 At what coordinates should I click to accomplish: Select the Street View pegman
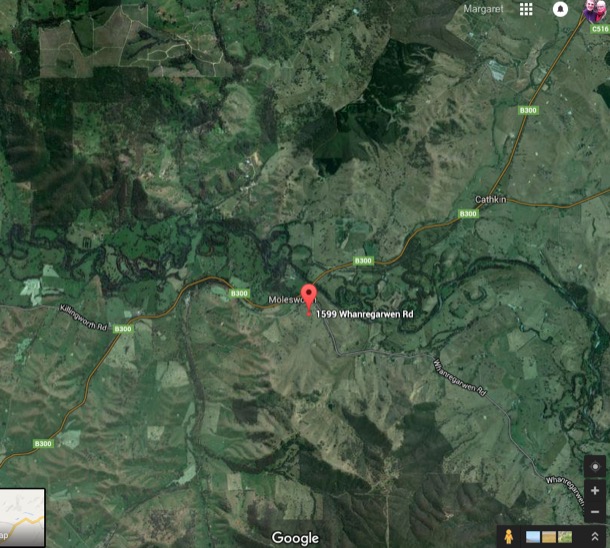[510, 537]
